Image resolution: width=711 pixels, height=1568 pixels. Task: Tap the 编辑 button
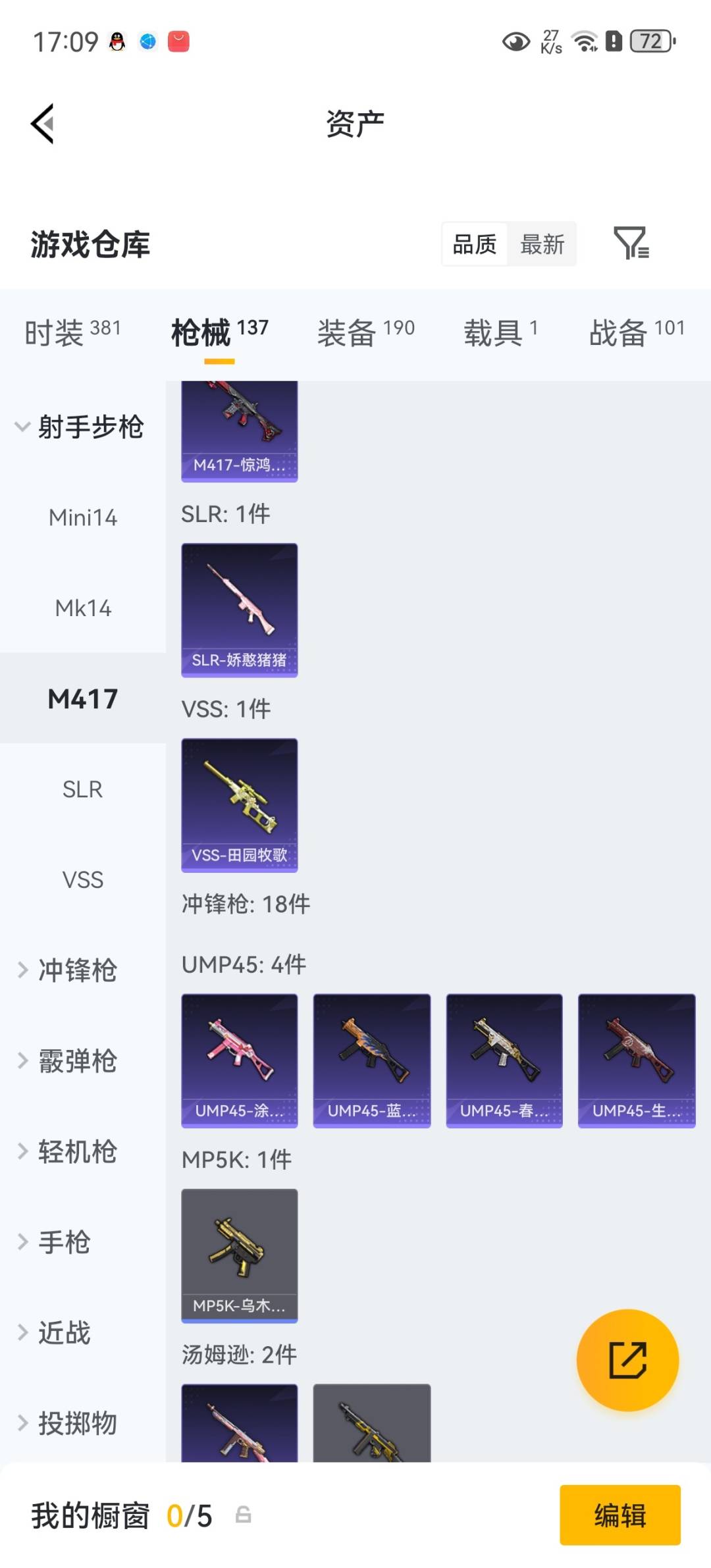[x=619, y=1514]
